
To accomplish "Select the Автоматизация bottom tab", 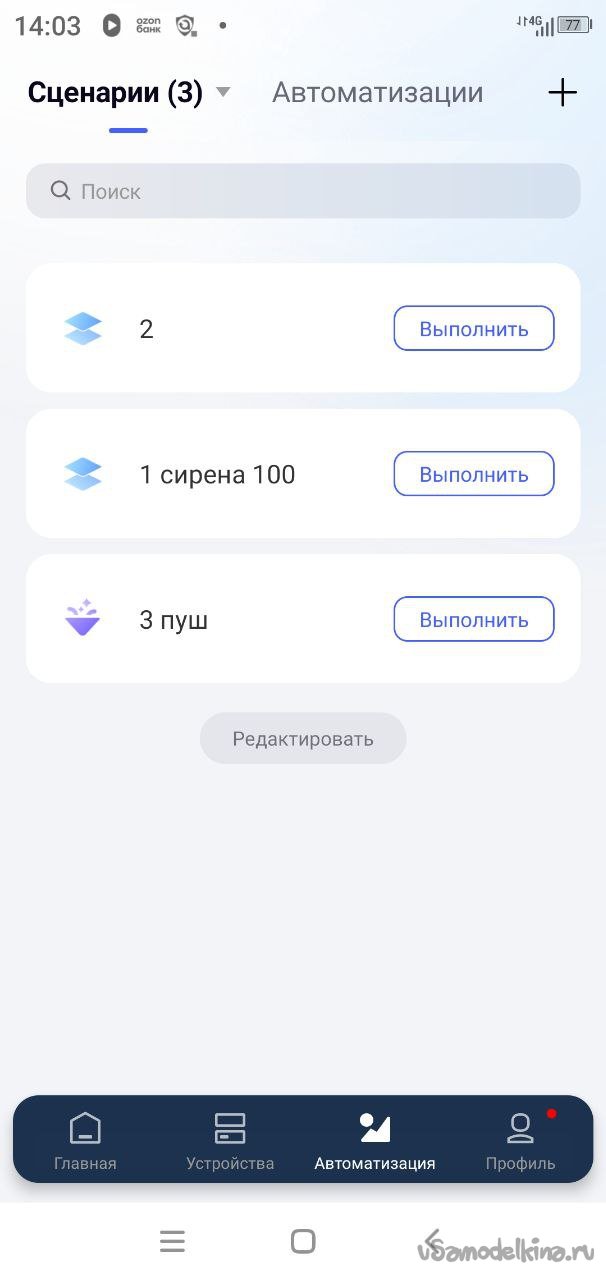I will (x=375, y=1141).
